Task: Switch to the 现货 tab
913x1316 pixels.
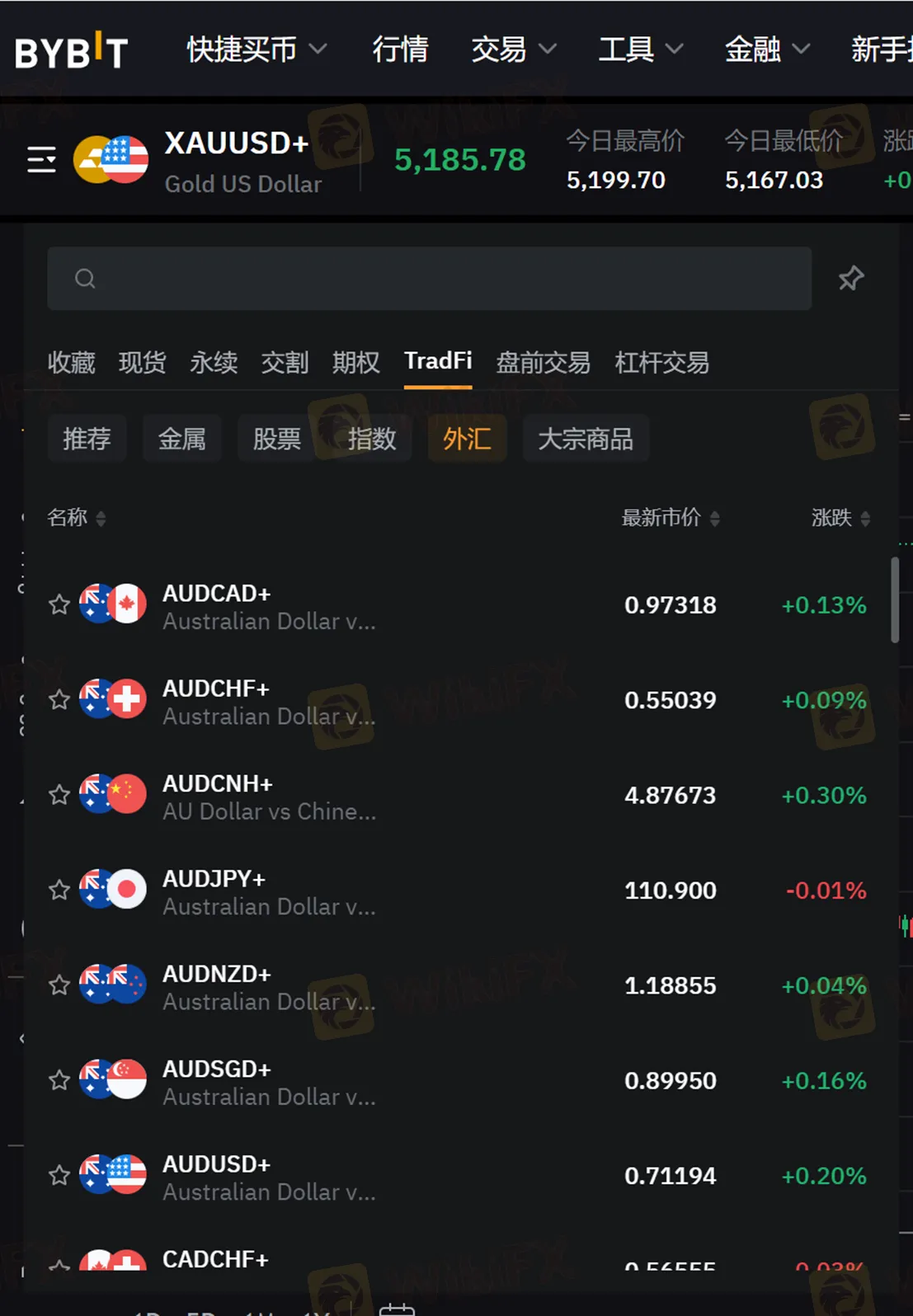Action: (x=142, y=362)
